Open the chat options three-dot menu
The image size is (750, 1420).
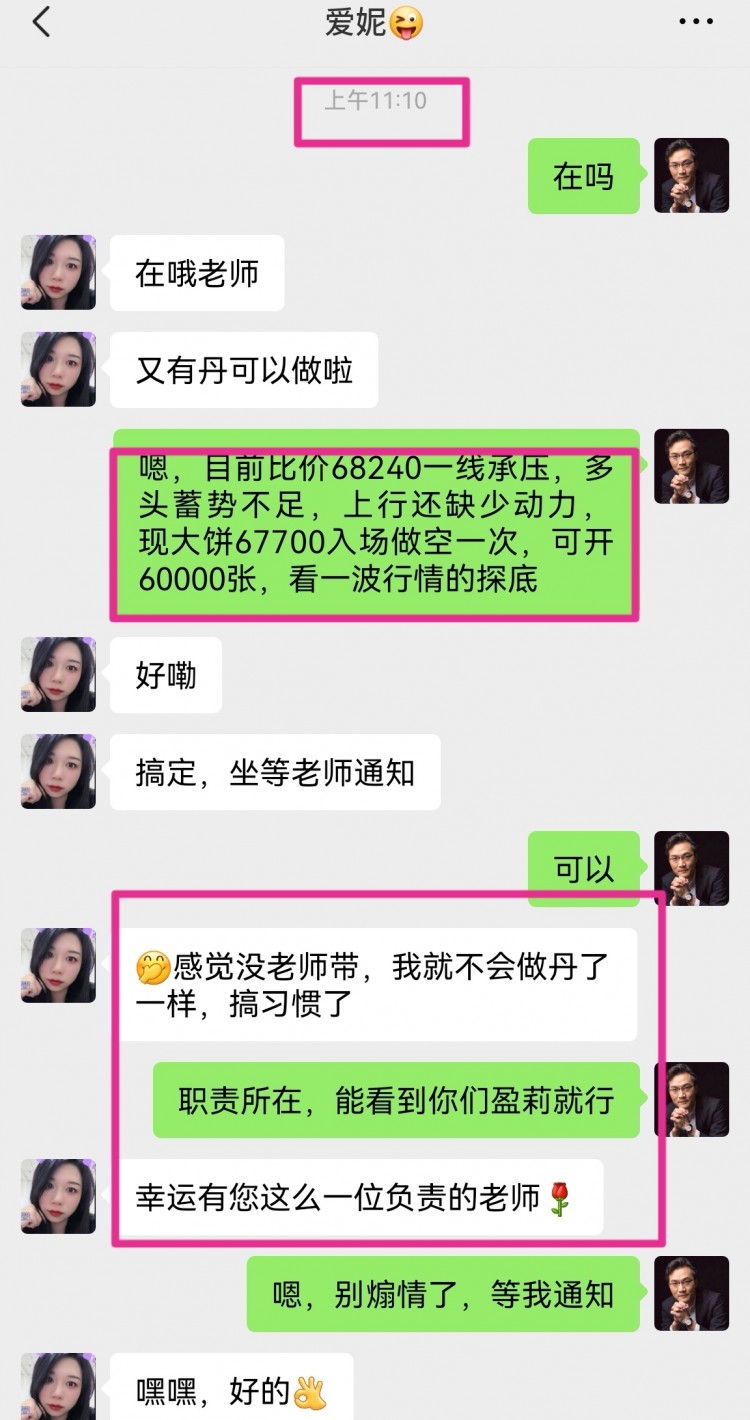(696, 22)
